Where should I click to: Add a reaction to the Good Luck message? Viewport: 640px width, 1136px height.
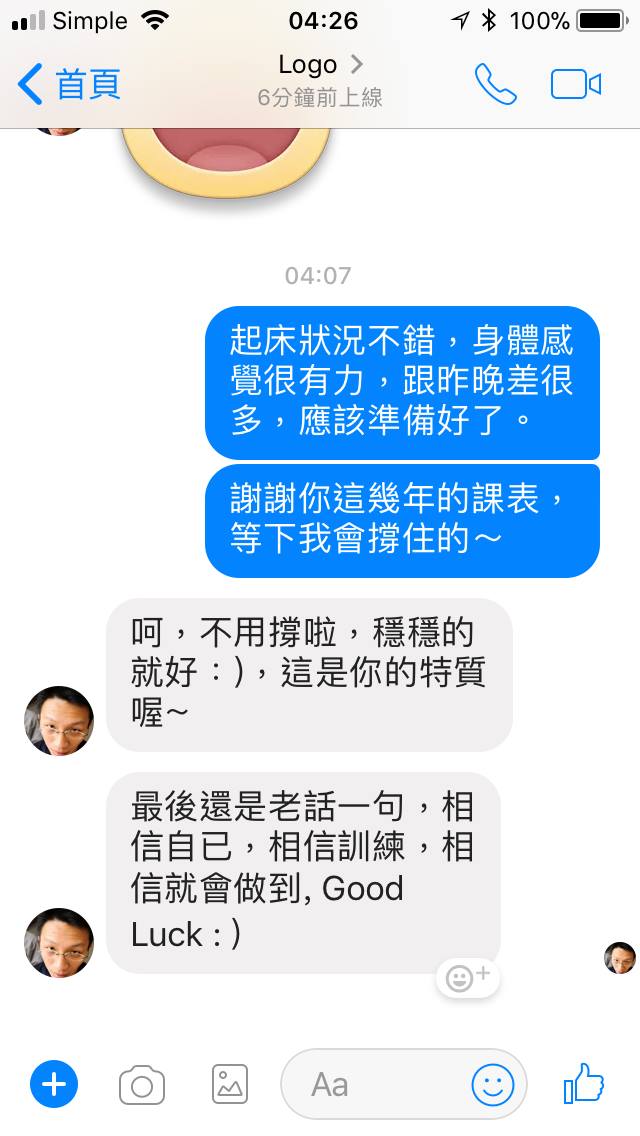(x=468, y=977)
